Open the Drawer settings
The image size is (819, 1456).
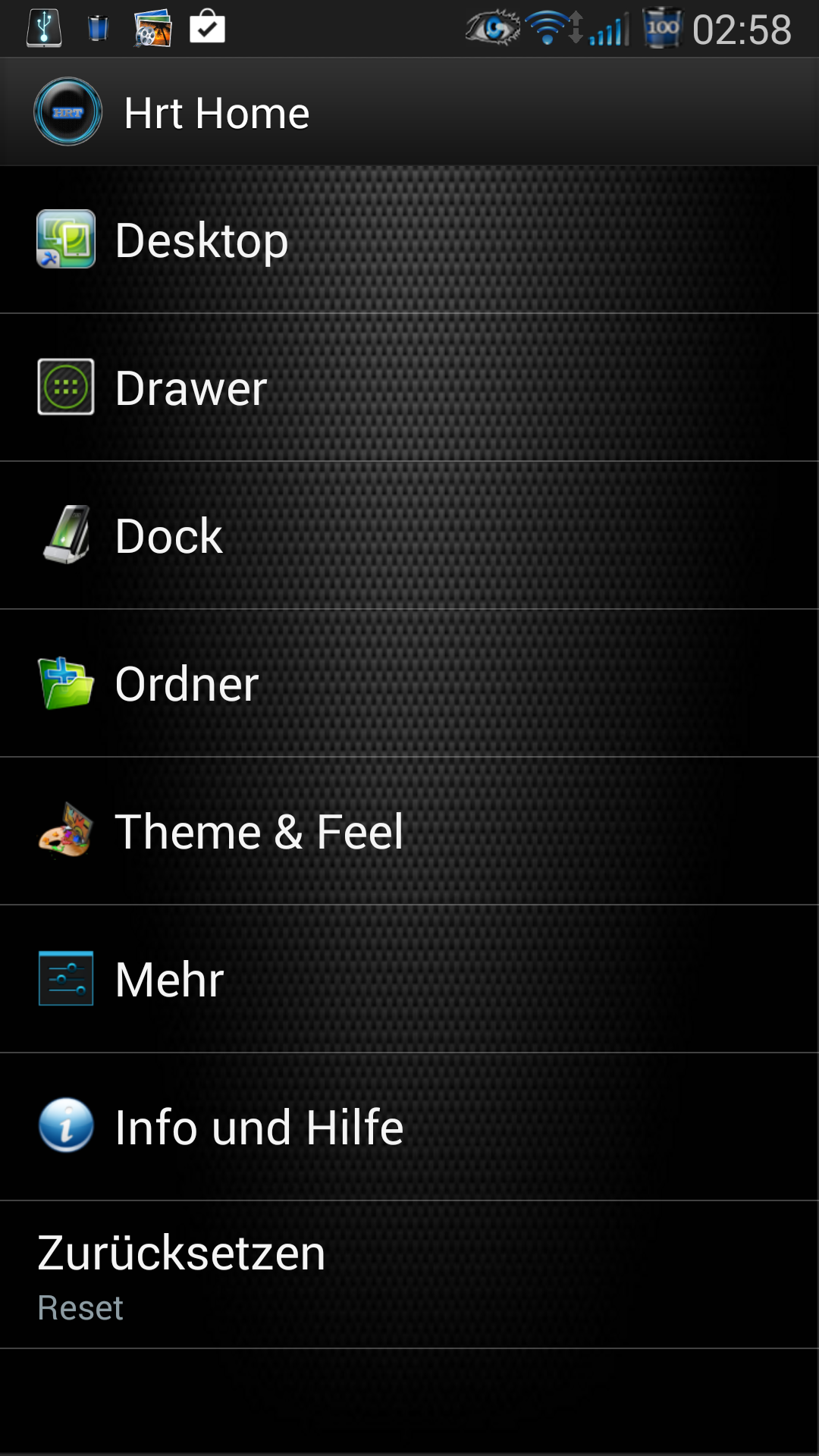click(x=409, y=388)
